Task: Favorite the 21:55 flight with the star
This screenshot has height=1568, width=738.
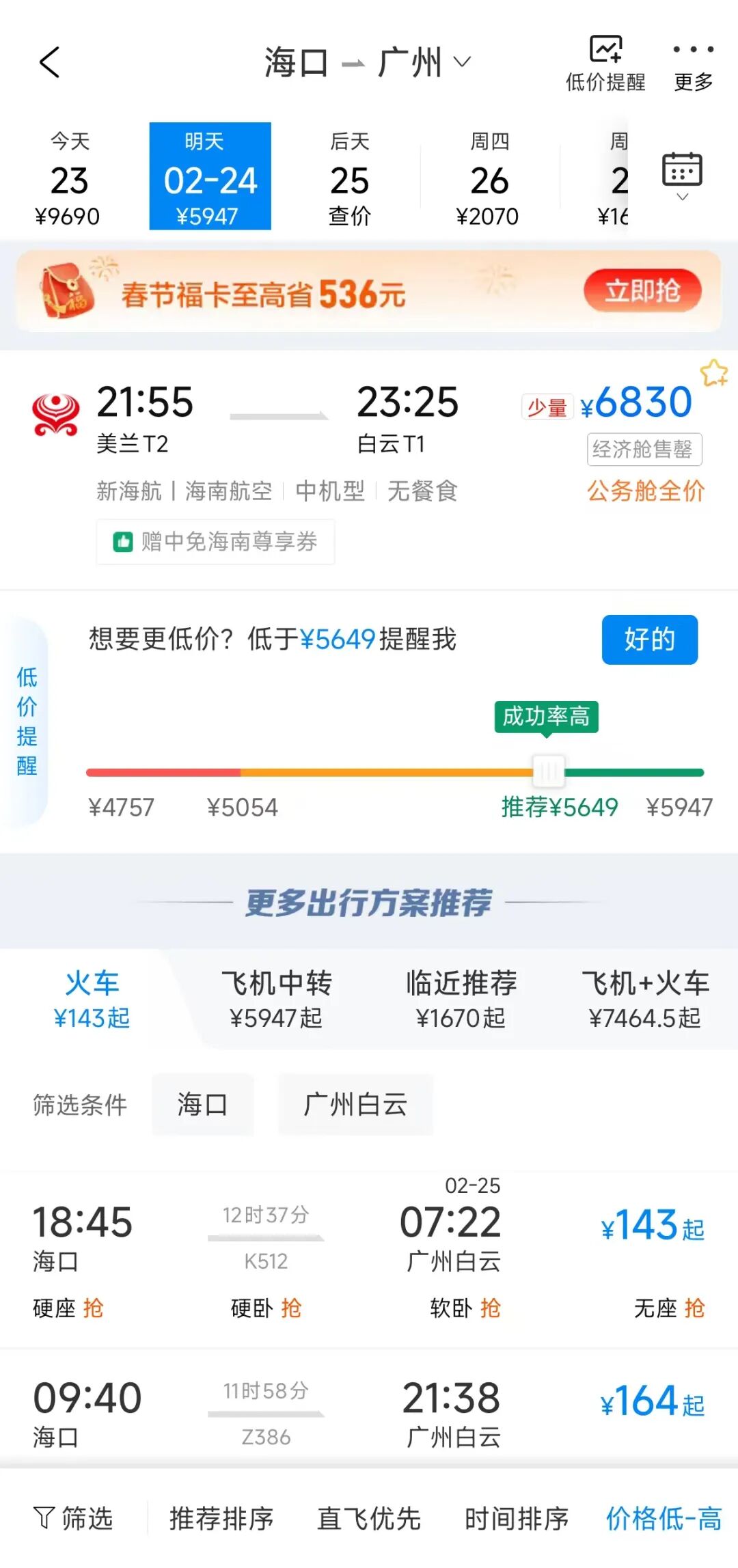Action: pyautogui.click(x=713, y=373)
